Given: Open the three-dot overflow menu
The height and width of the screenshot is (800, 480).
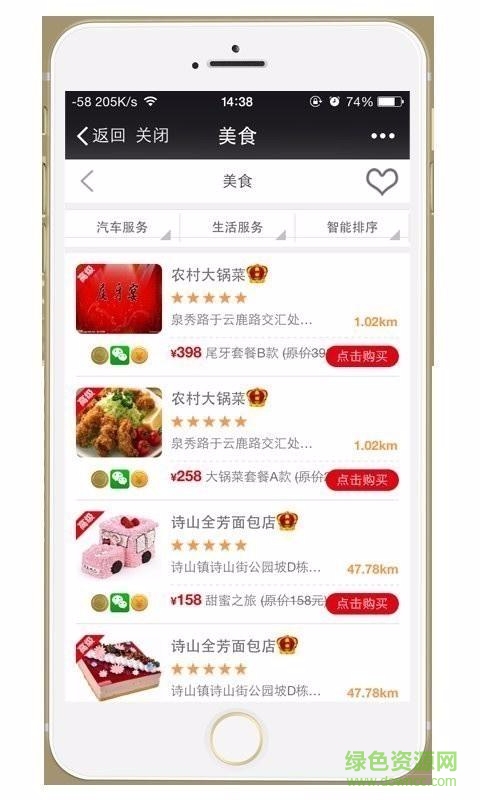Looking at the screenshot, I should tap(383, 136).
